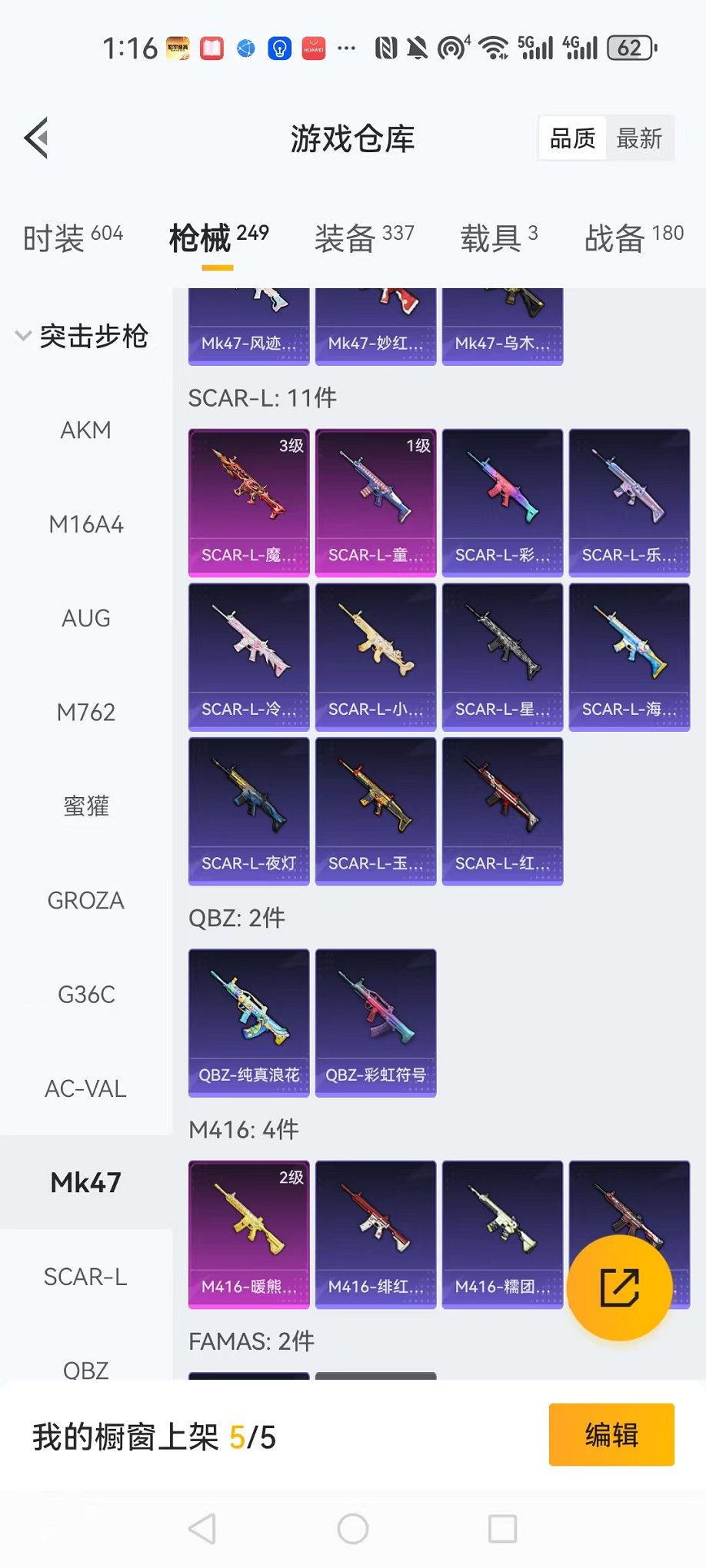Tap the 编辑 button
This screenshot has height=1568, width=706.
[611, 1435]
